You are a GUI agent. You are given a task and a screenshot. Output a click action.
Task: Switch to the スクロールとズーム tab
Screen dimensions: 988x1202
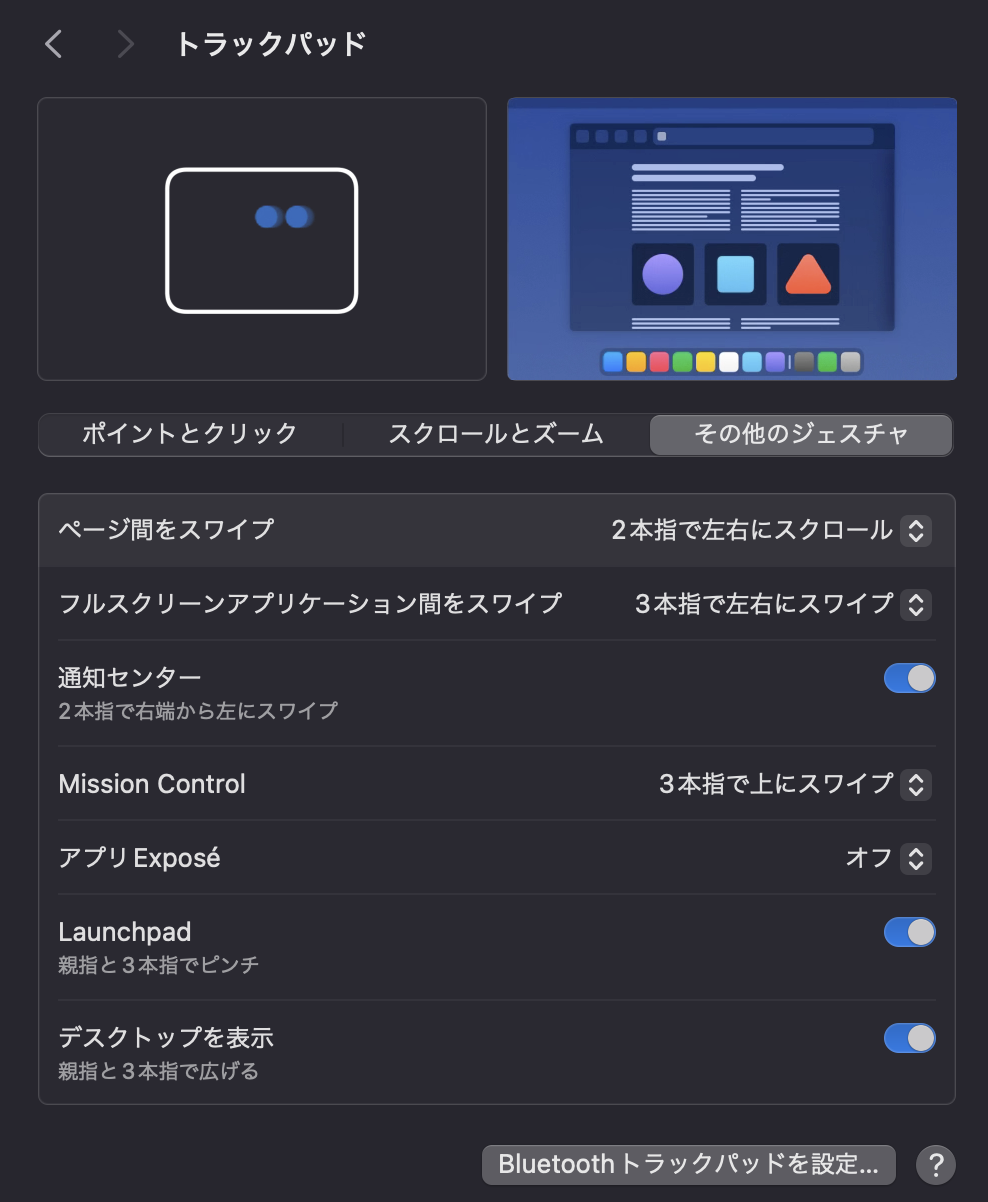click(496, 434)
